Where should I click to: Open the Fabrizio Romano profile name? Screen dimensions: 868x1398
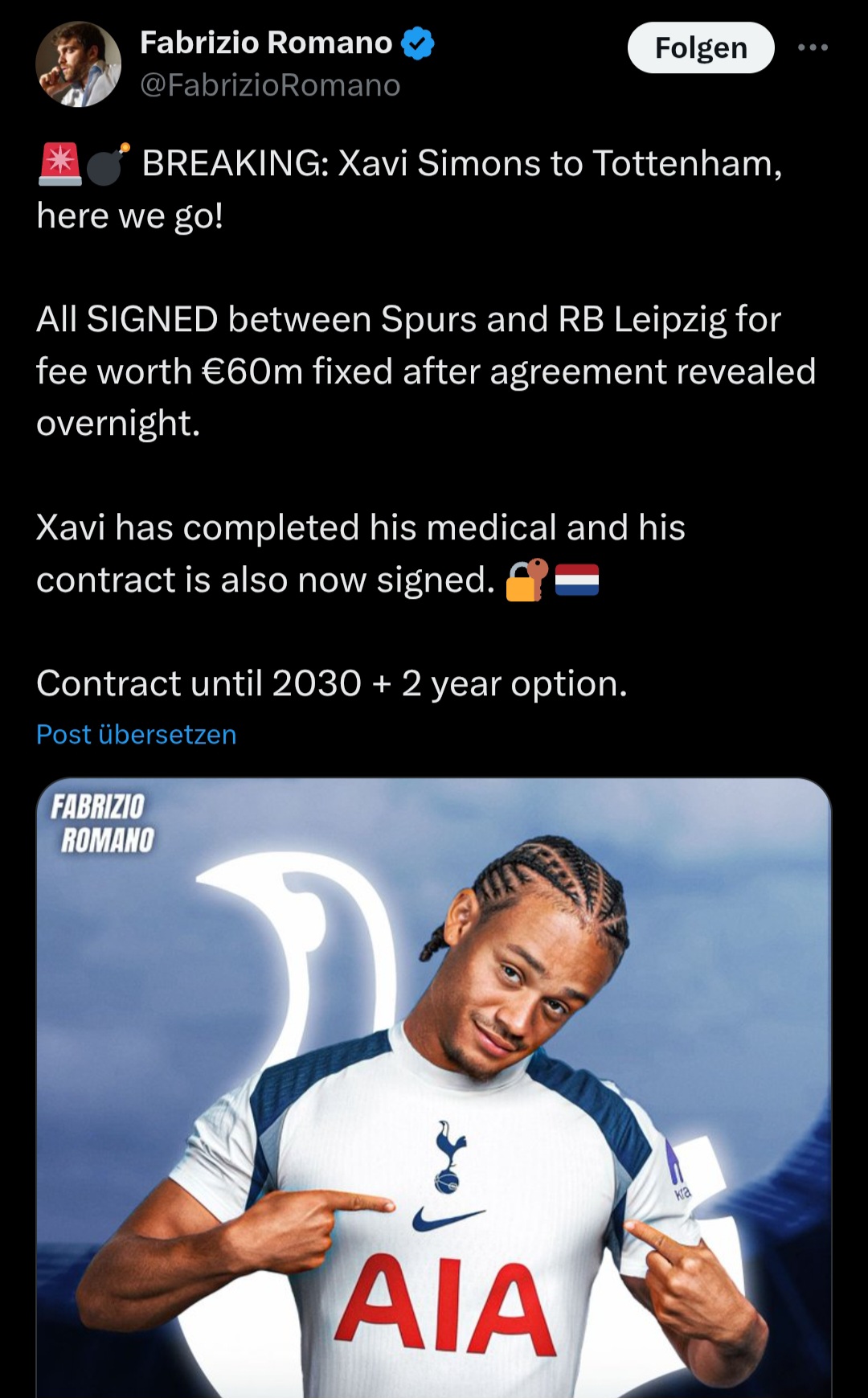point(265,43)
